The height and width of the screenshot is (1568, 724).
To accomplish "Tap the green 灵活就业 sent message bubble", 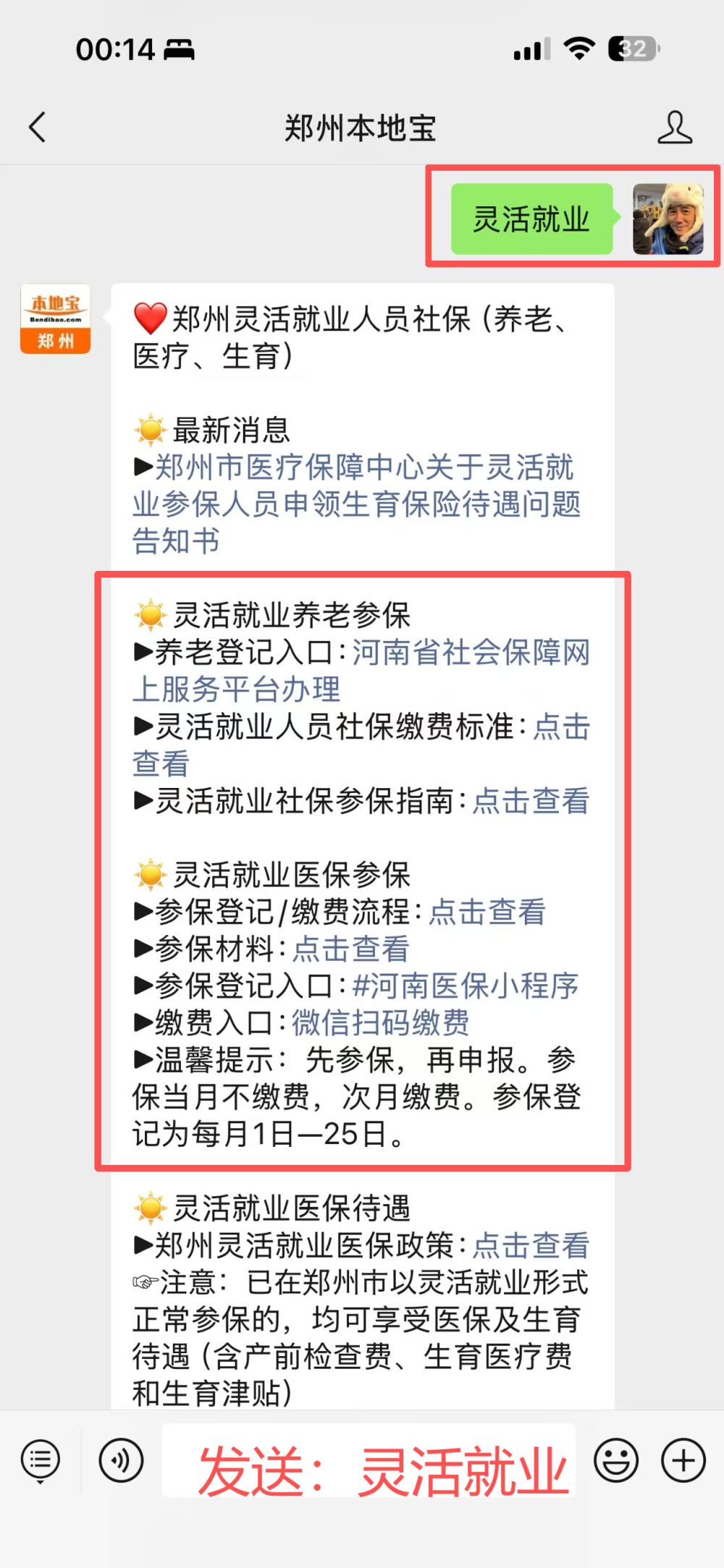I will tap(531, 219).
